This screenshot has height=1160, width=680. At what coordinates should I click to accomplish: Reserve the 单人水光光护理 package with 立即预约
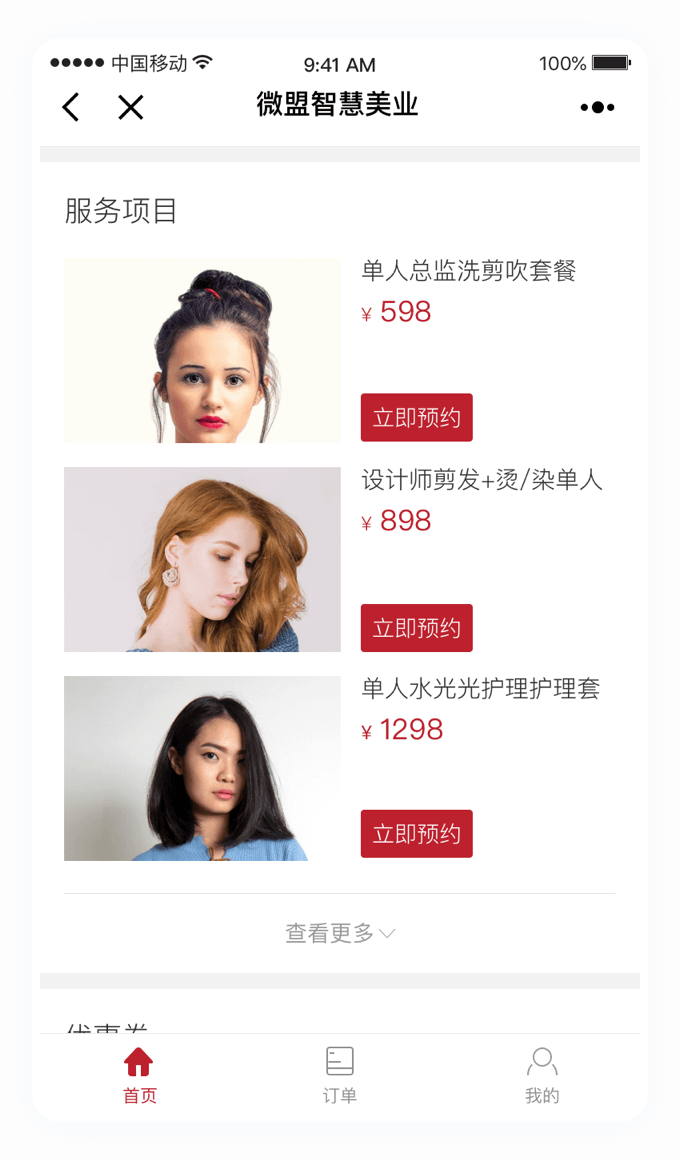pos(416,834)
